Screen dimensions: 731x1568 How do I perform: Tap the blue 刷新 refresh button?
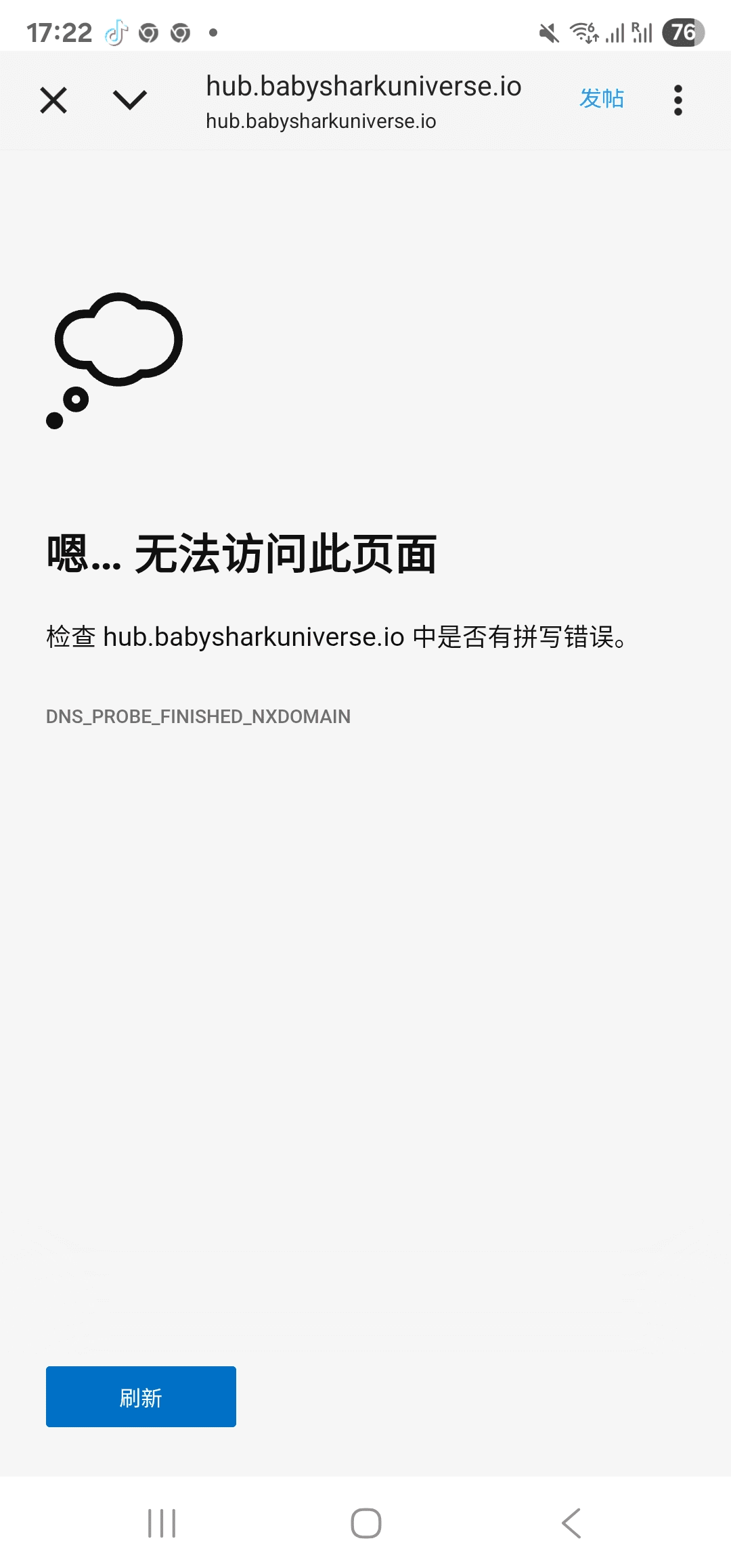(141, 1396)
